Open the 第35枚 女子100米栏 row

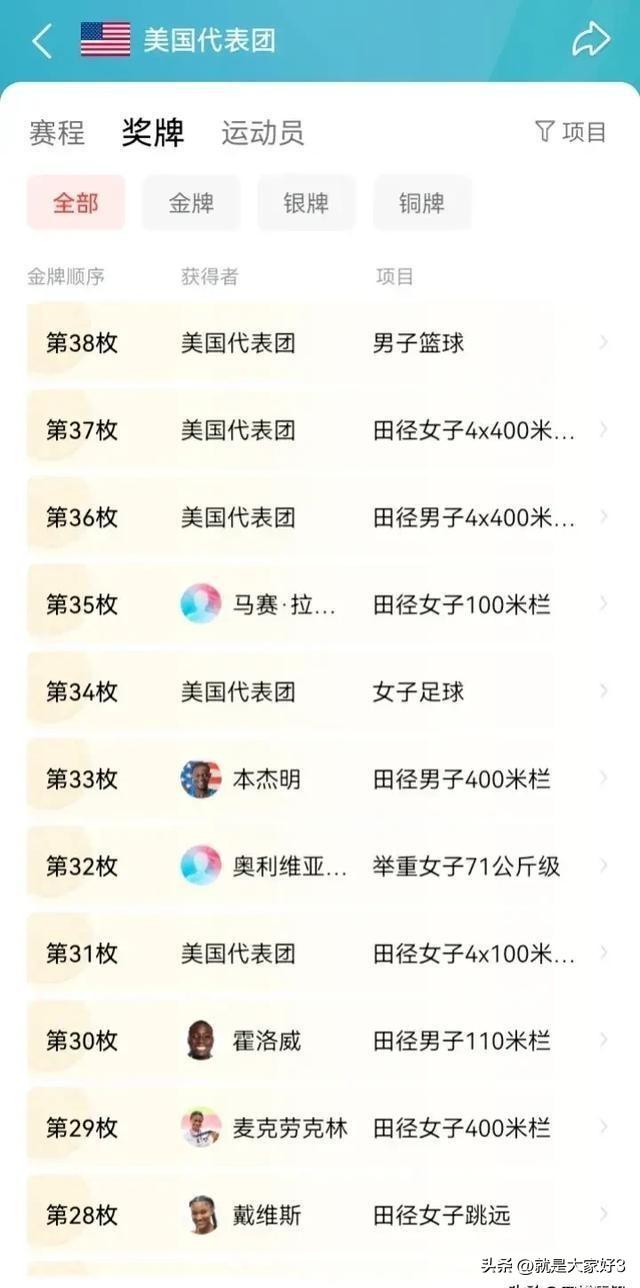320,604
